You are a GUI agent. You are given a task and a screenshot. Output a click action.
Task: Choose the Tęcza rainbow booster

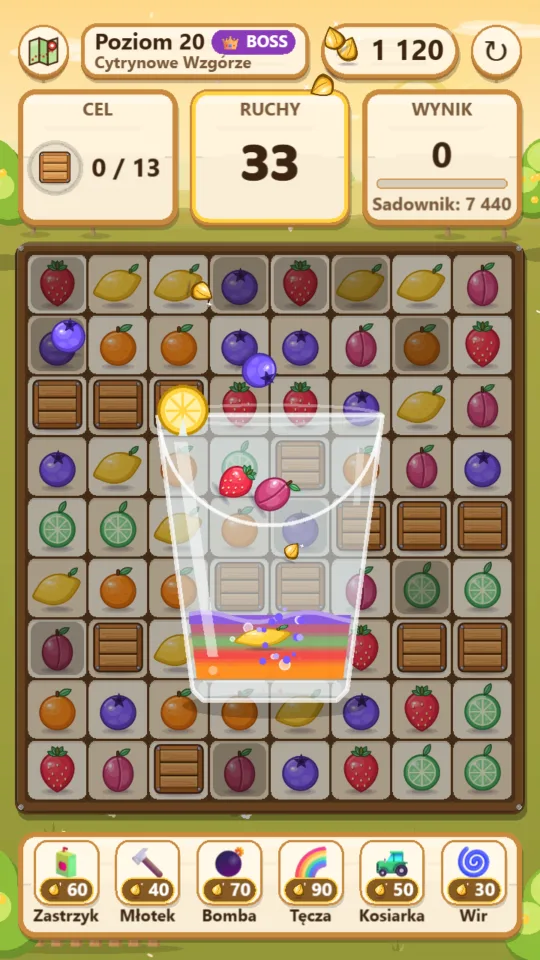[310, 882]
